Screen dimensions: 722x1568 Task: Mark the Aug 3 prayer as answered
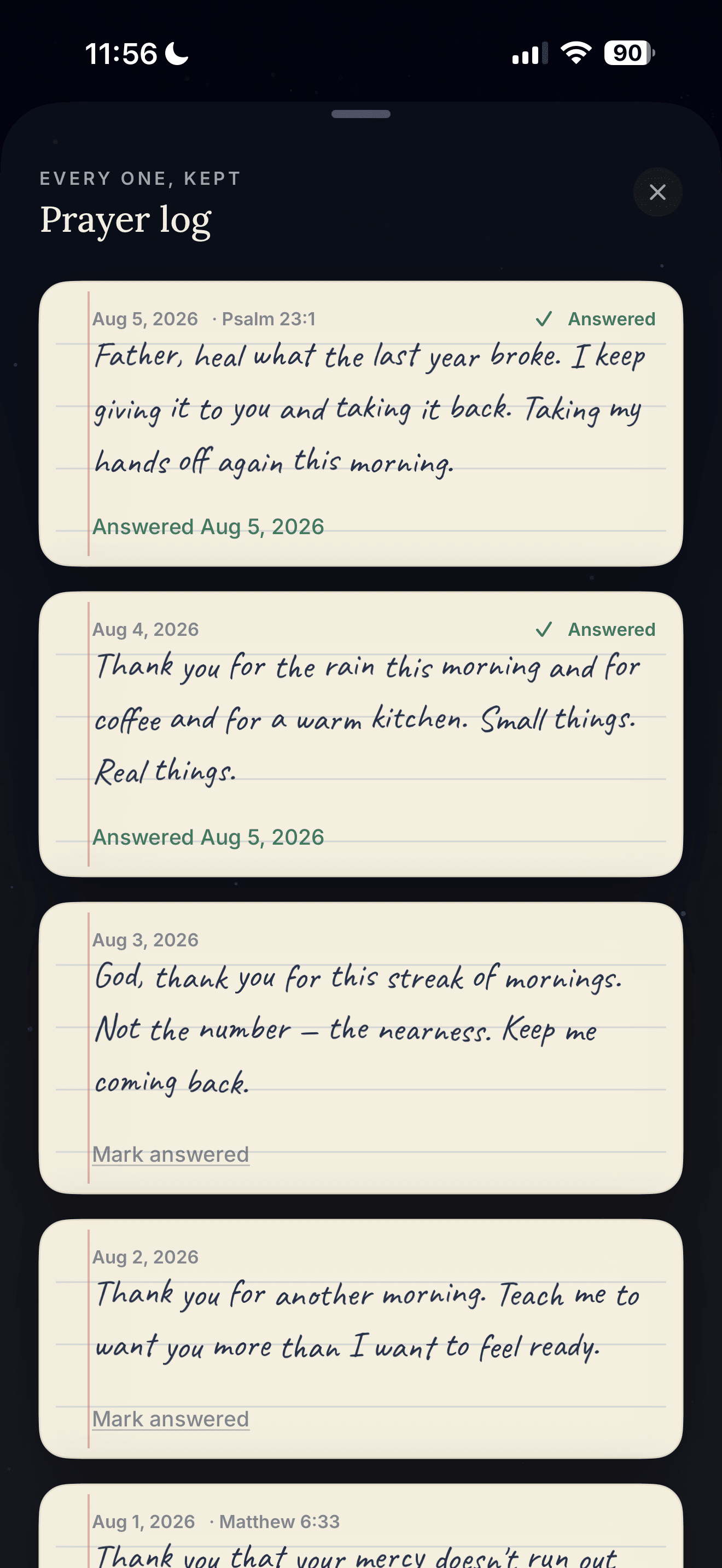pos(171,1154)
